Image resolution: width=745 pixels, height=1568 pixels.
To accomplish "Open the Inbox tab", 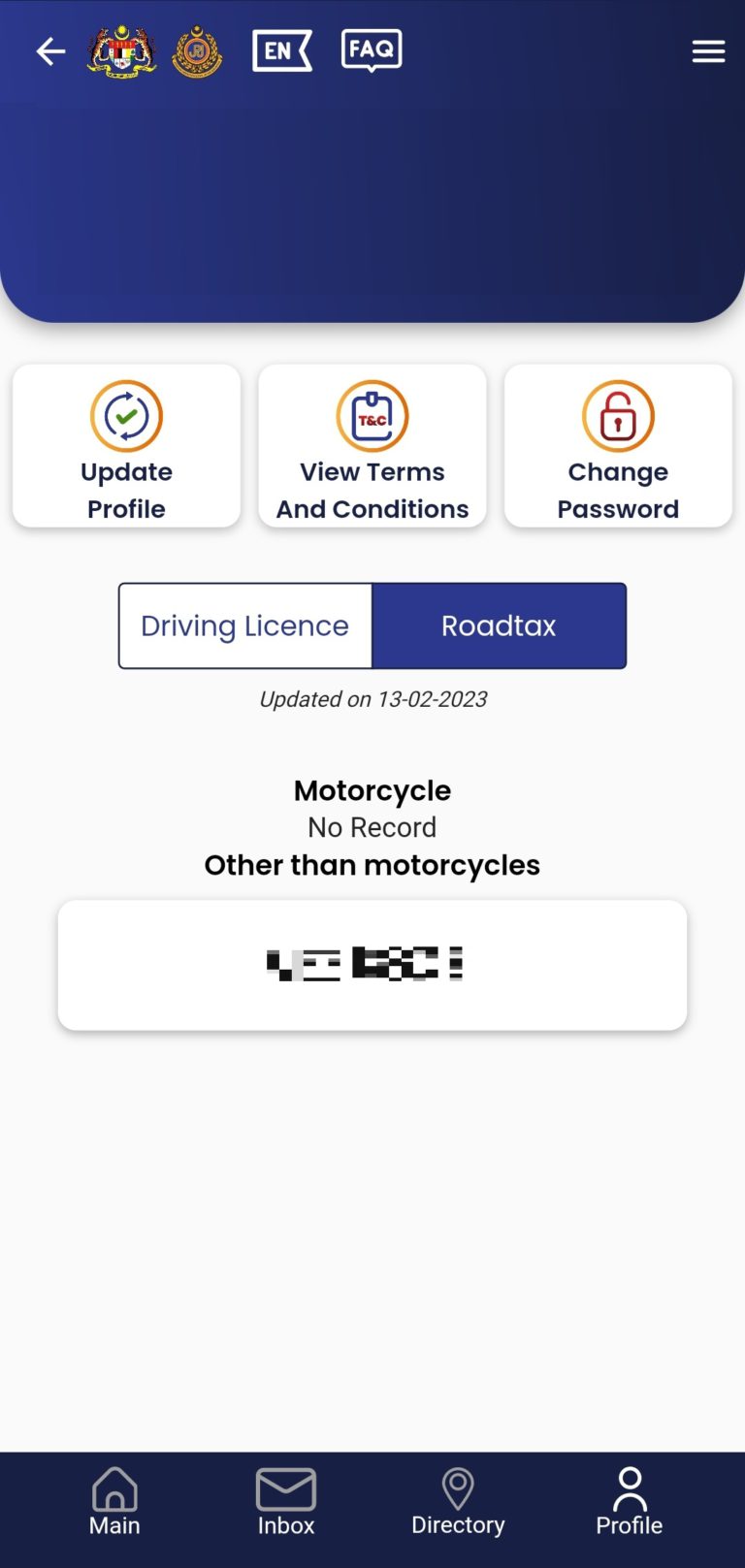I will click(286, 1501).
